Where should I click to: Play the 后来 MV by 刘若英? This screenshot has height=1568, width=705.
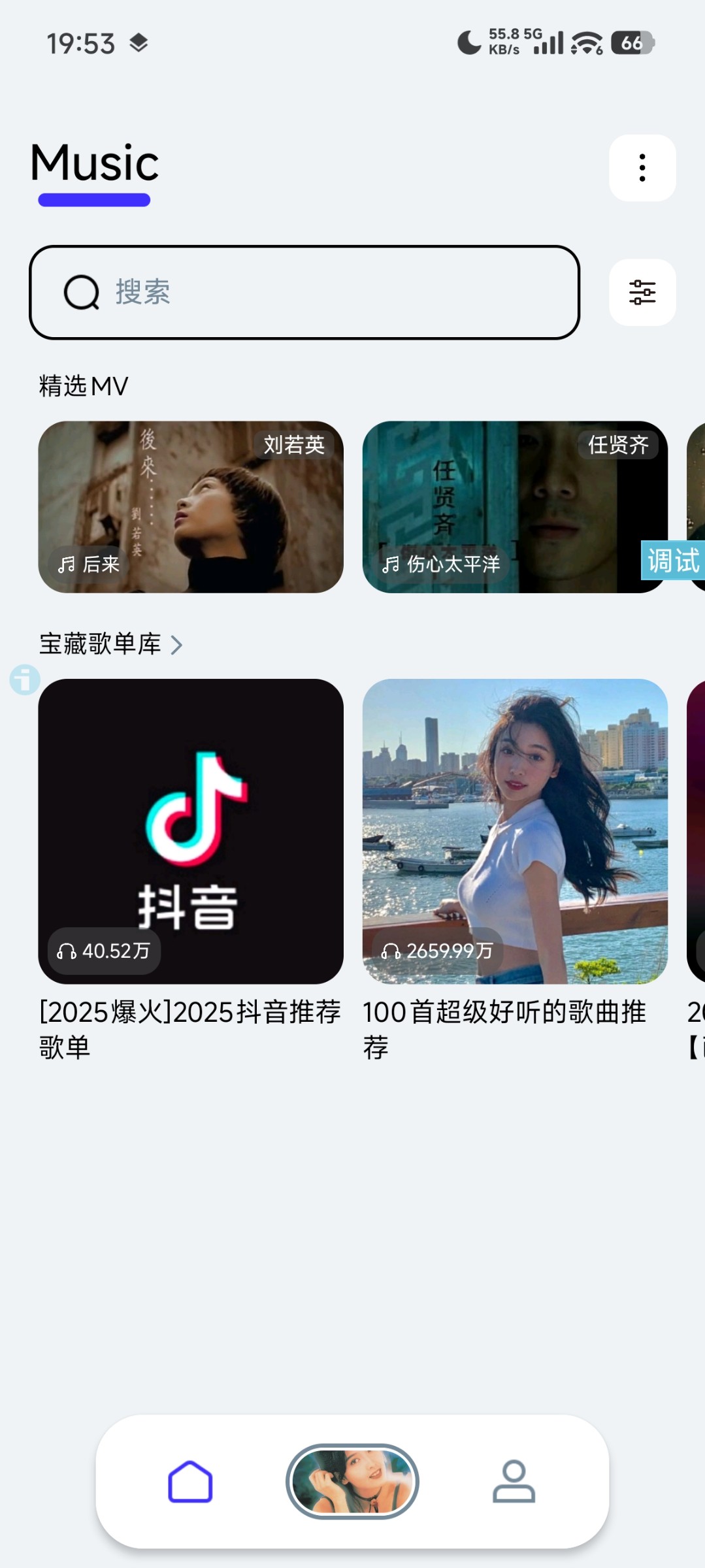point(191,507)
